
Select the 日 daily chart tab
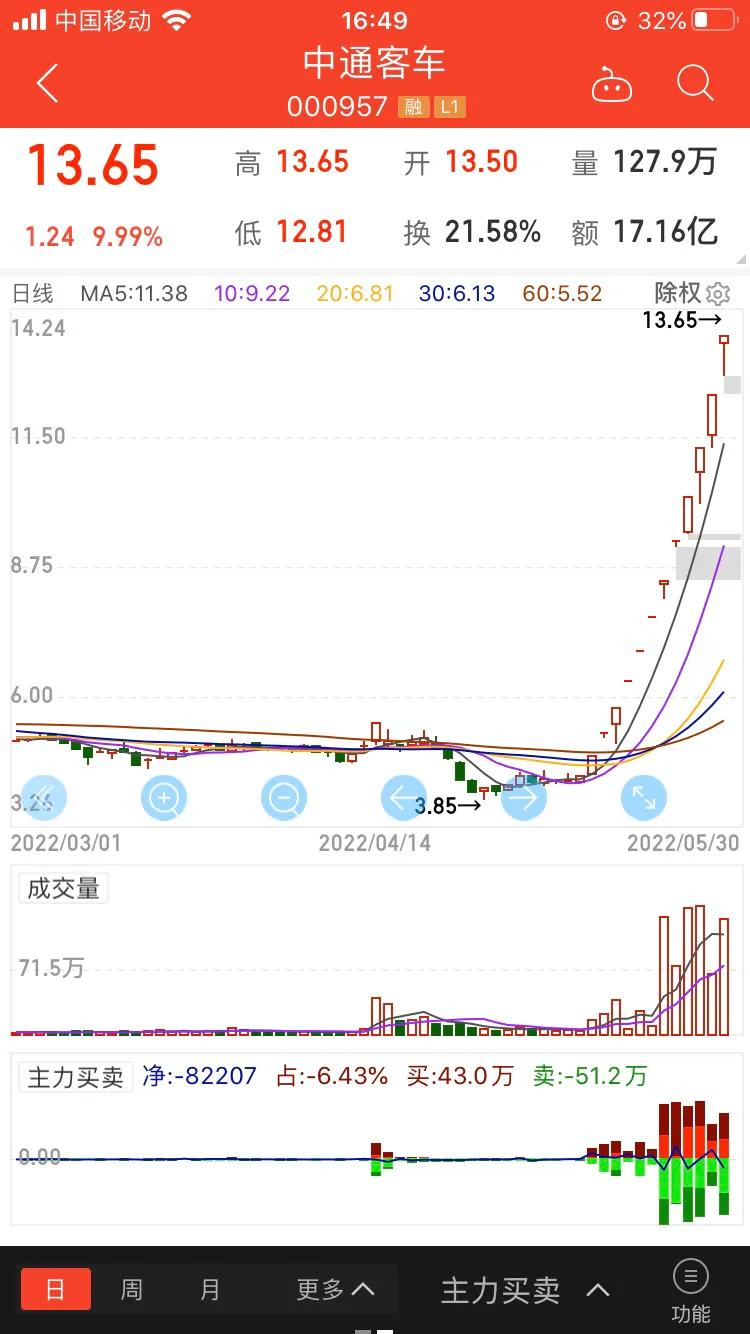point(55,1289)
